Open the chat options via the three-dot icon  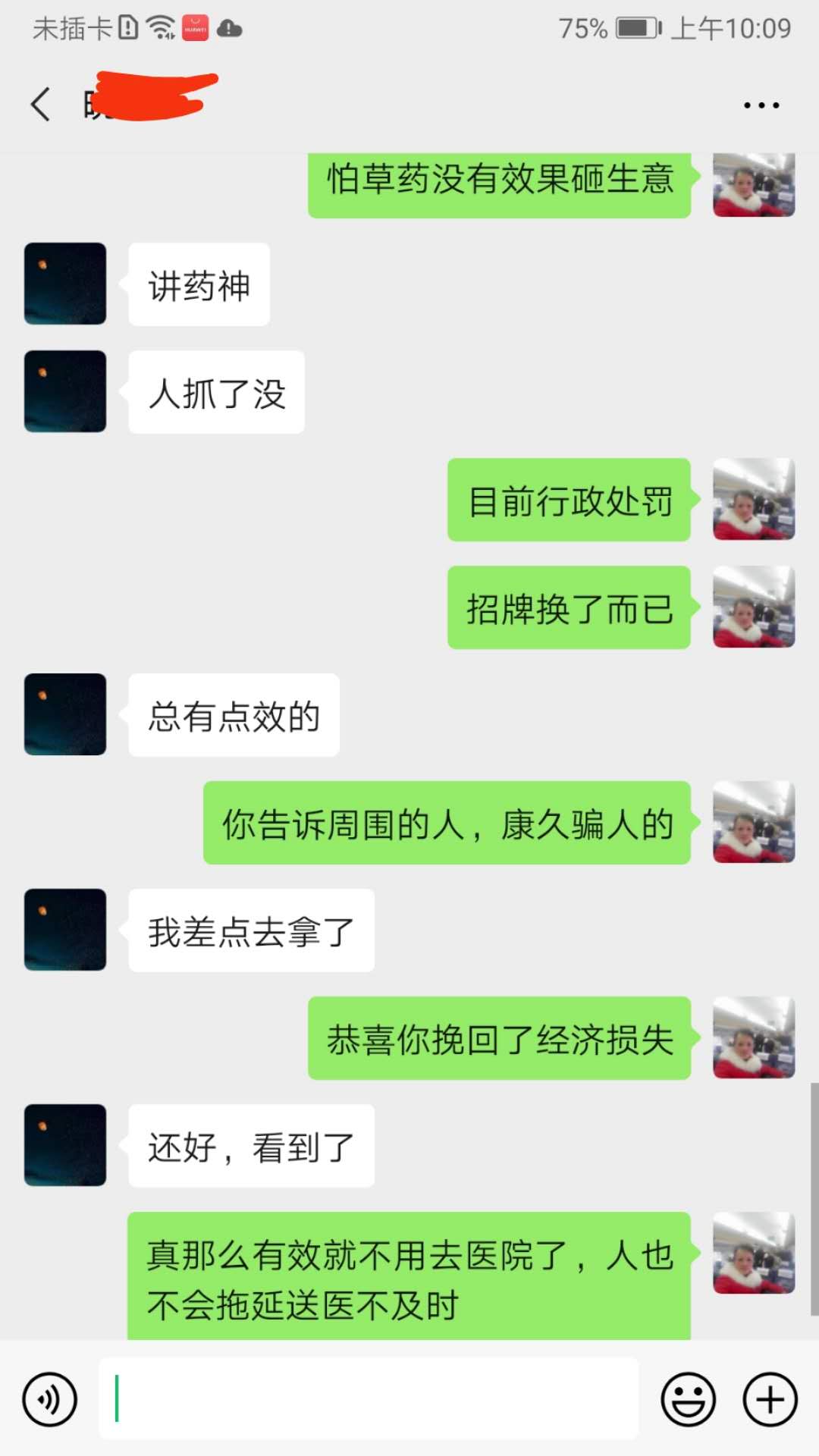click(x=761, y=104)
